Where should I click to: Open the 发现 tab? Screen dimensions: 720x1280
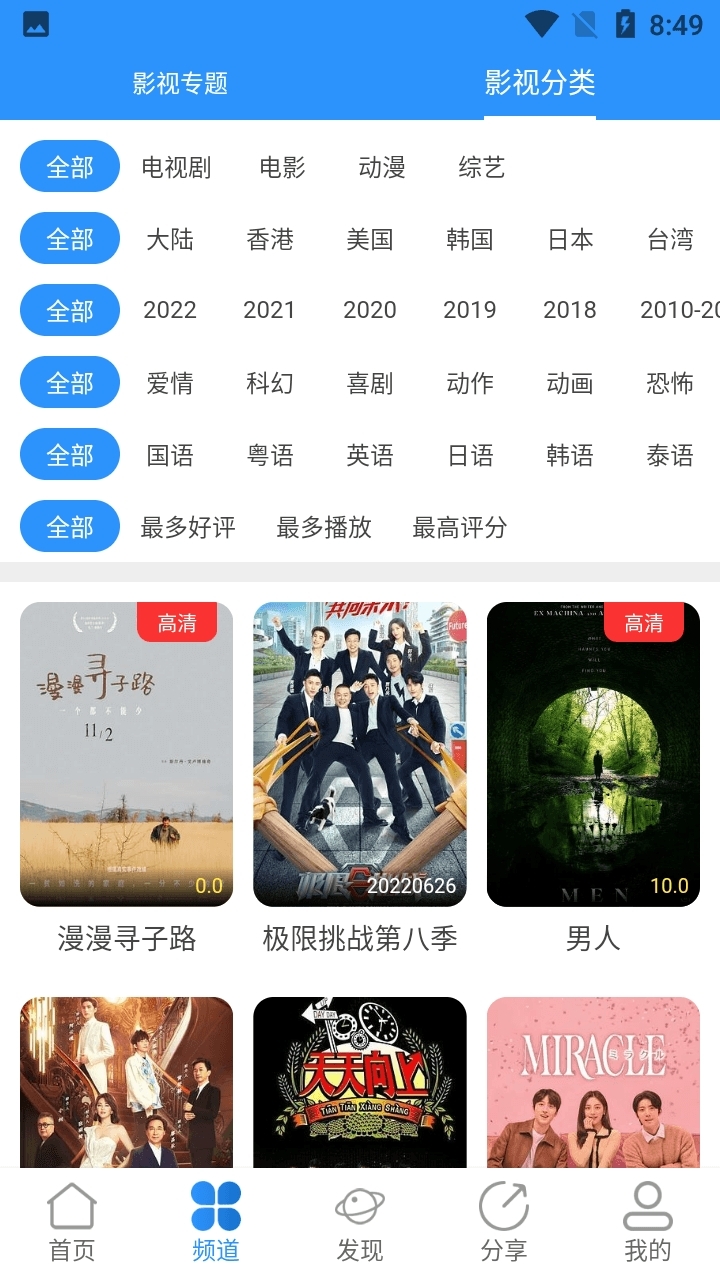point(360,1222)
